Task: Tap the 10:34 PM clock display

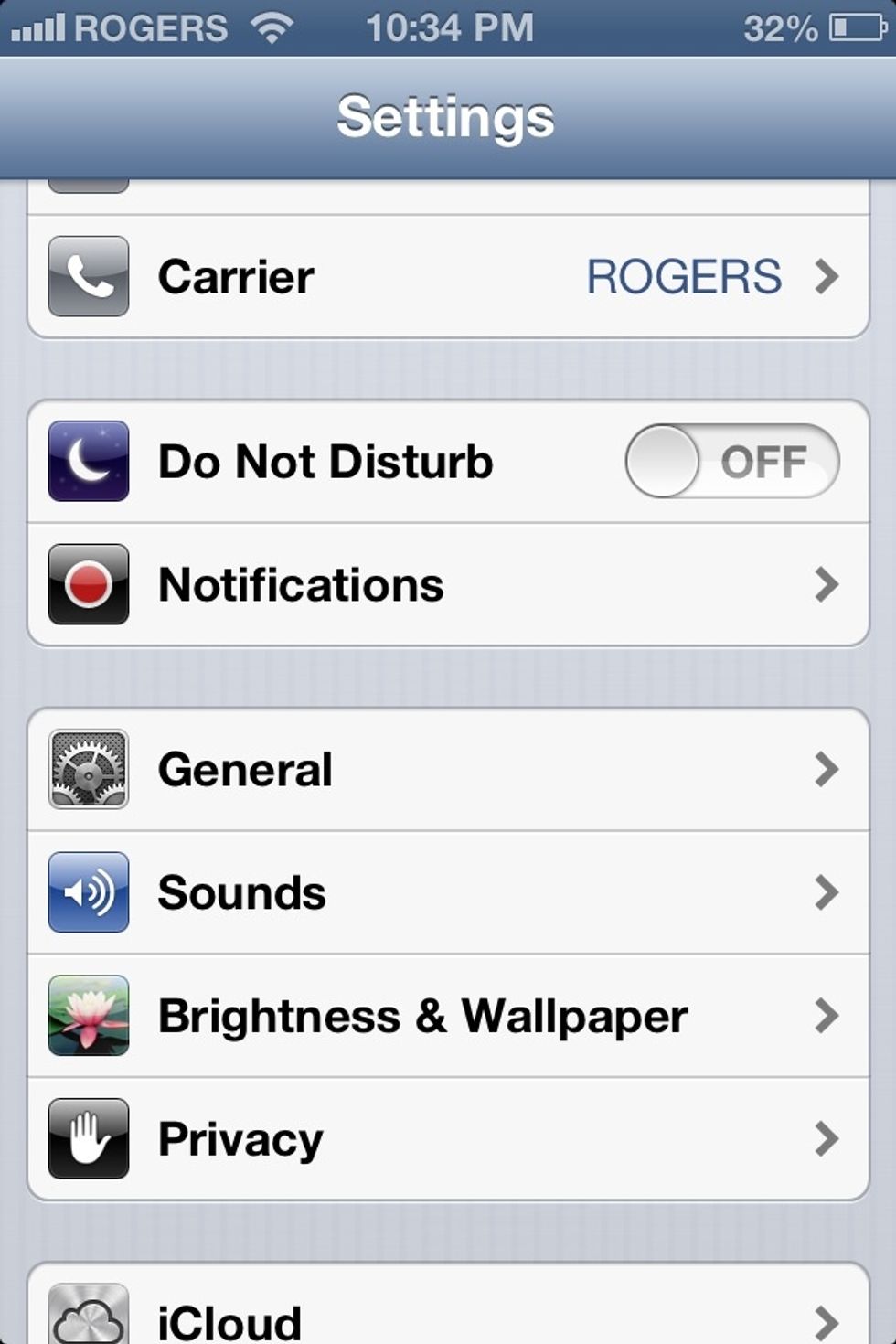Action: [x=448, y=27]
